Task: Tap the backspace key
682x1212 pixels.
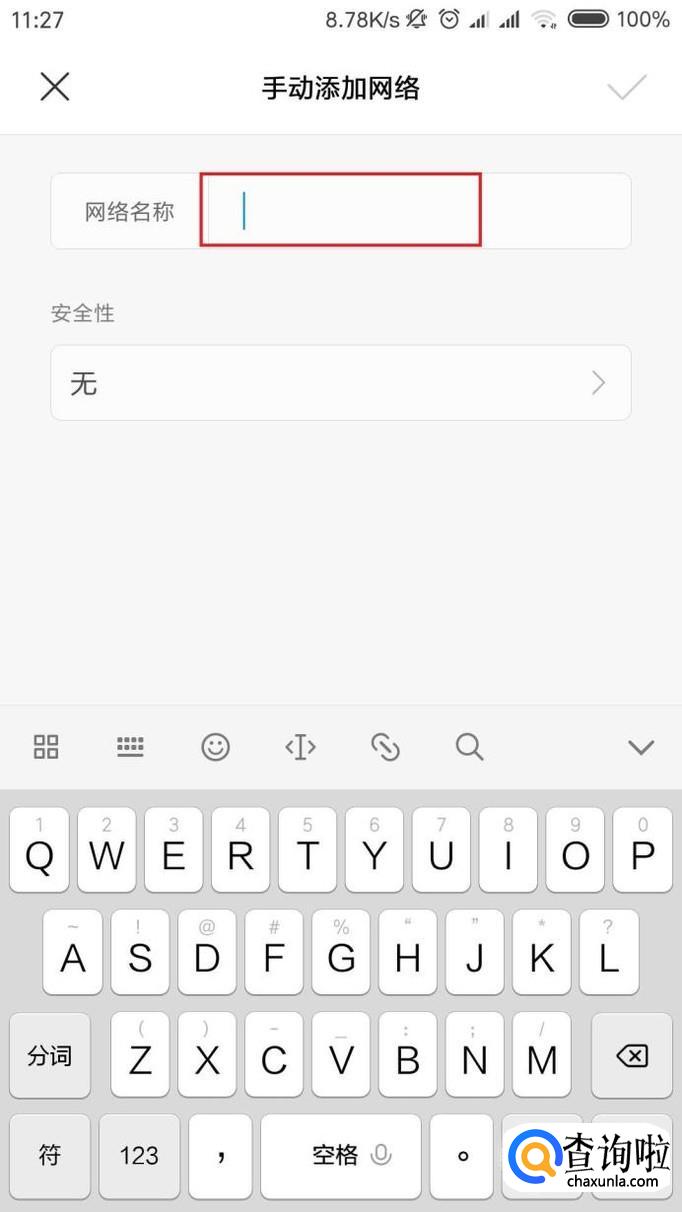Action: tap(632, 1055)
